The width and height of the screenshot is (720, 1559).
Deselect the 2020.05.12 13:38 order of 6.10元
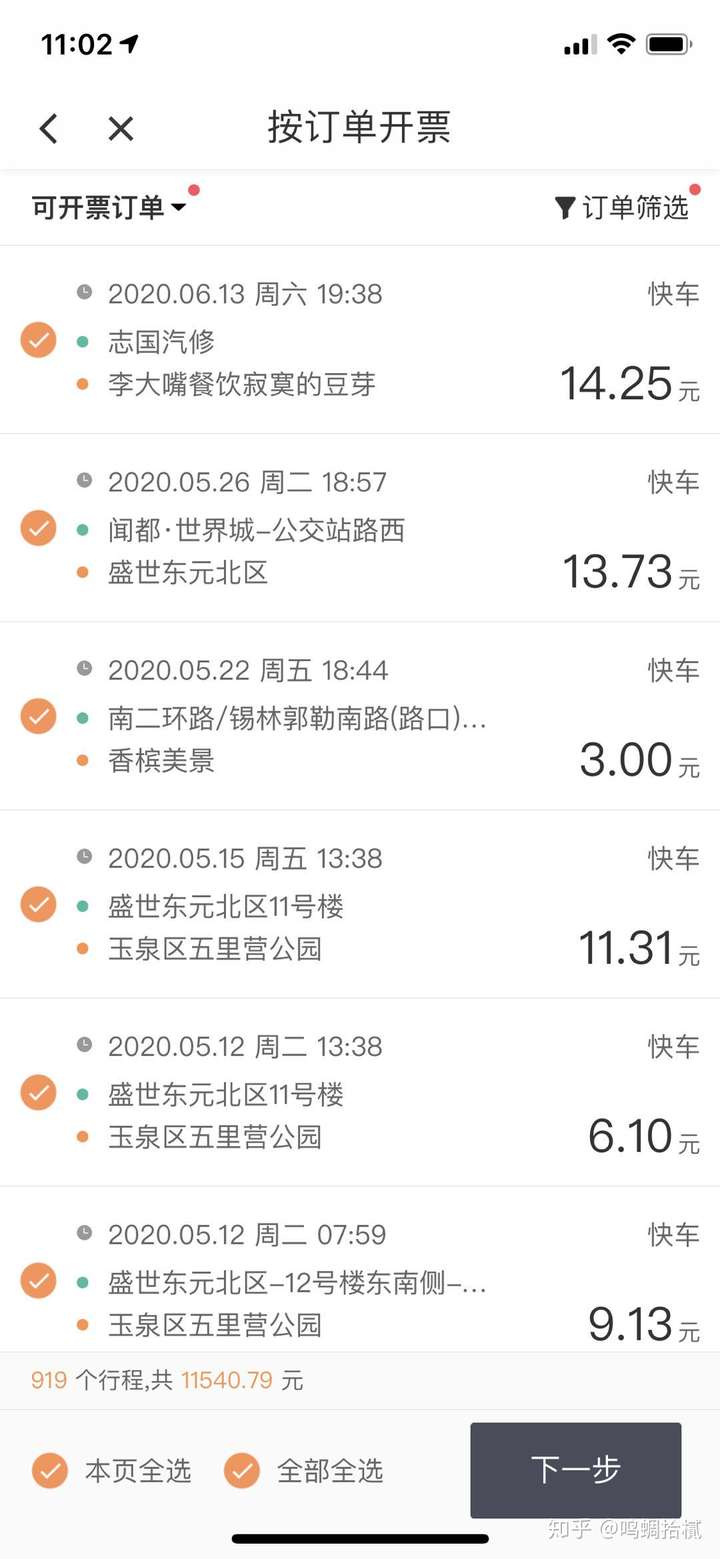pyautogui.click(x=38, y=1092)
